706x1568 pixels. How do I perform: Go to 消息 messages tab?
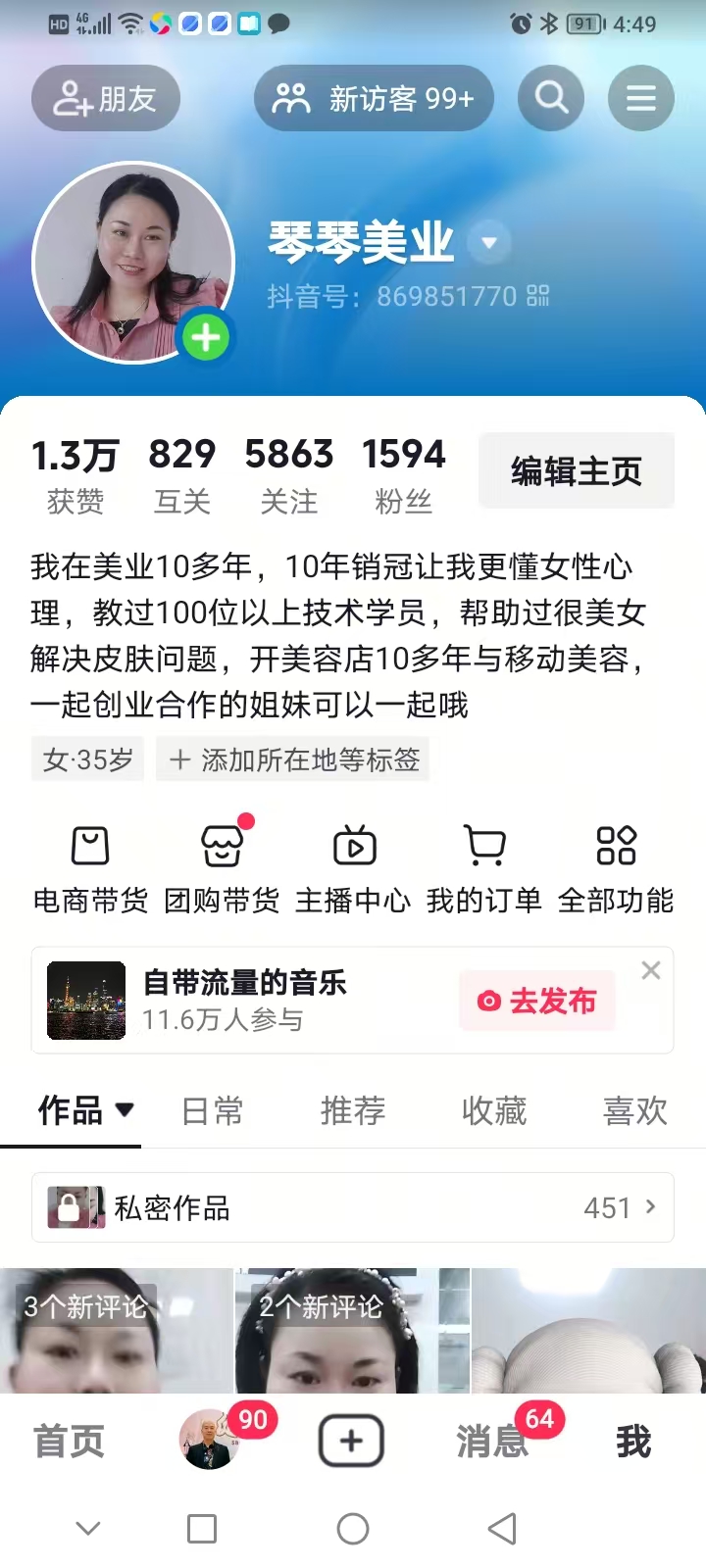pos(492,1441)
